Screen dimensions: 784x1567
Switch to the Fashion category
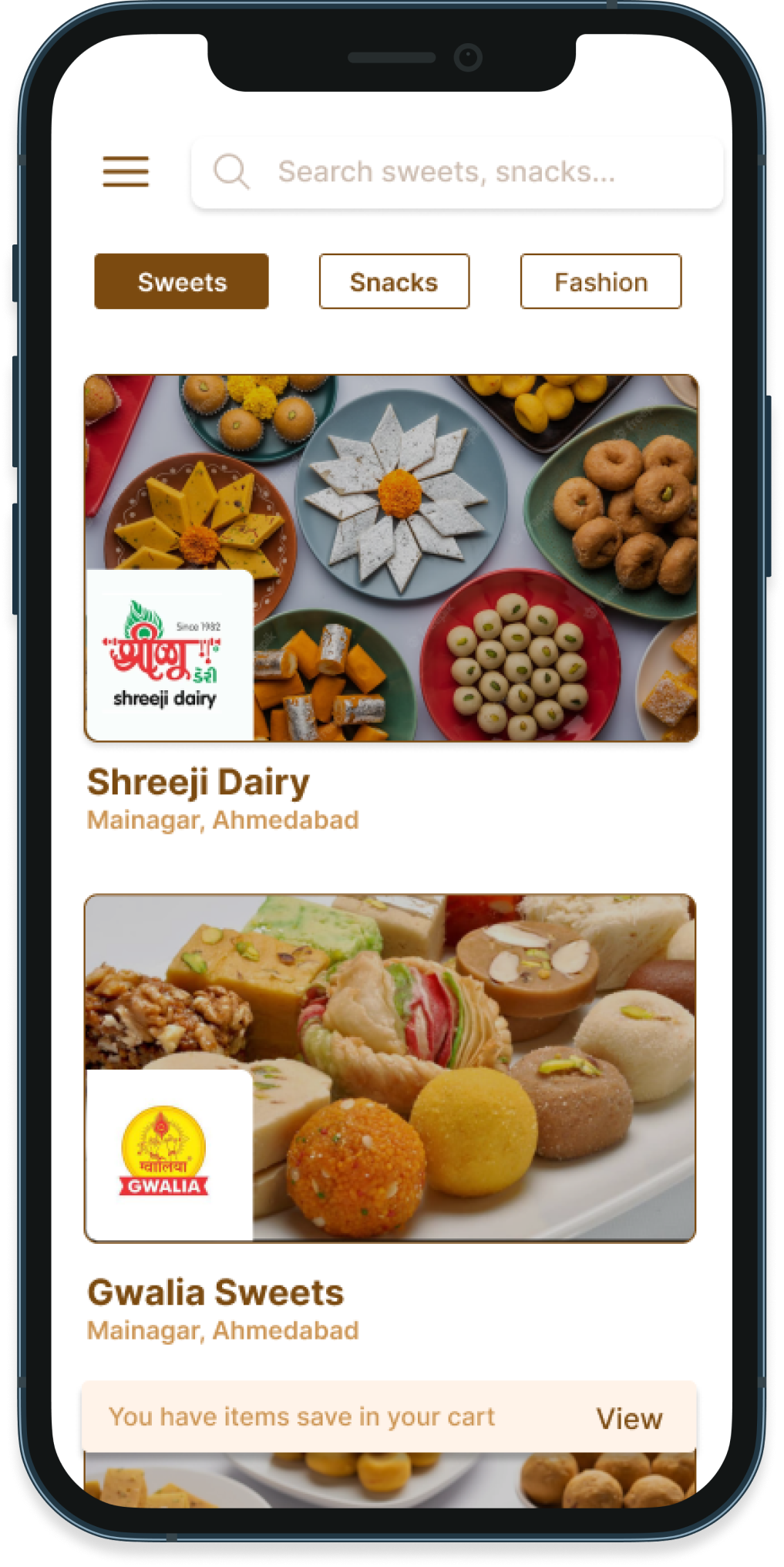[x=601, y=281]
